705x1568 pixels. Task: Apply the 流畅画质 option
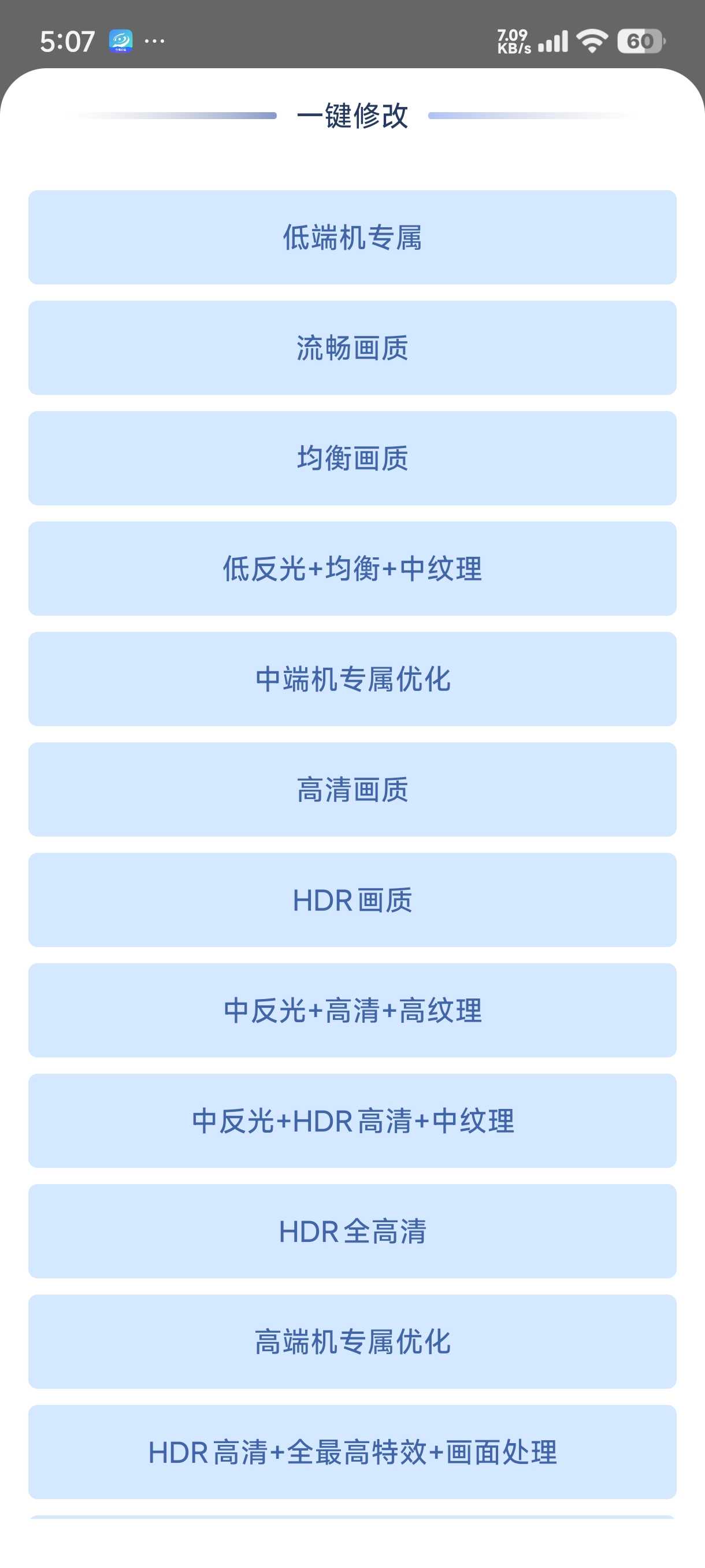352,347
